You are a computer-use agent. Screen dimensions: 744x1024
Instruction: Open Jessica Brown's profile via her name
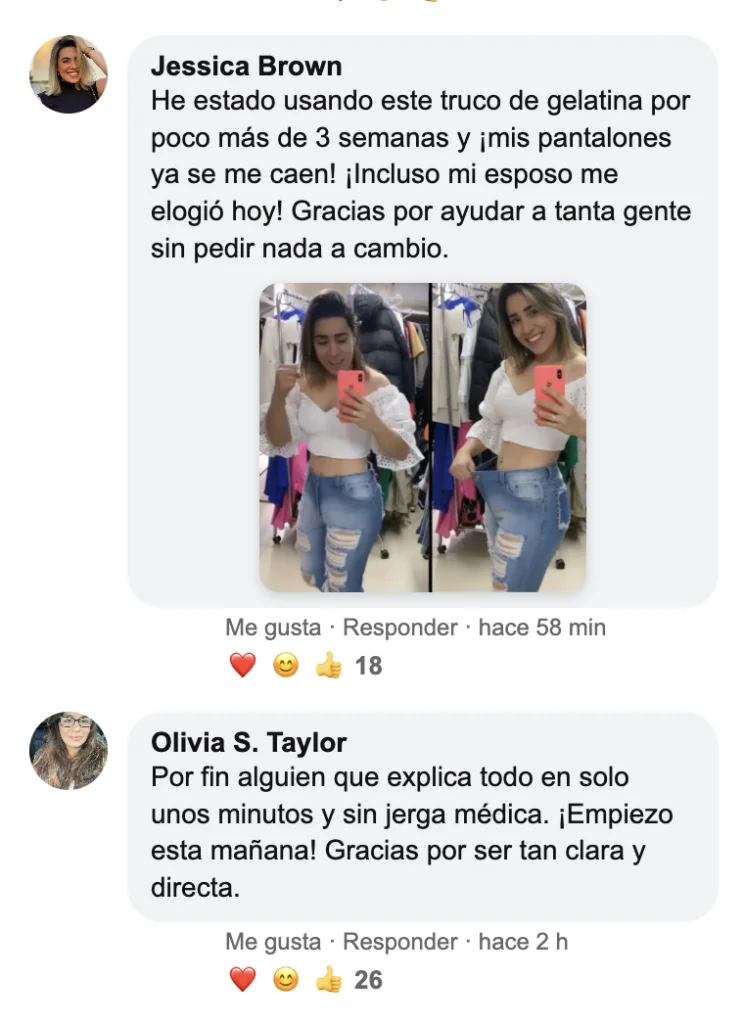pos(246,67)
